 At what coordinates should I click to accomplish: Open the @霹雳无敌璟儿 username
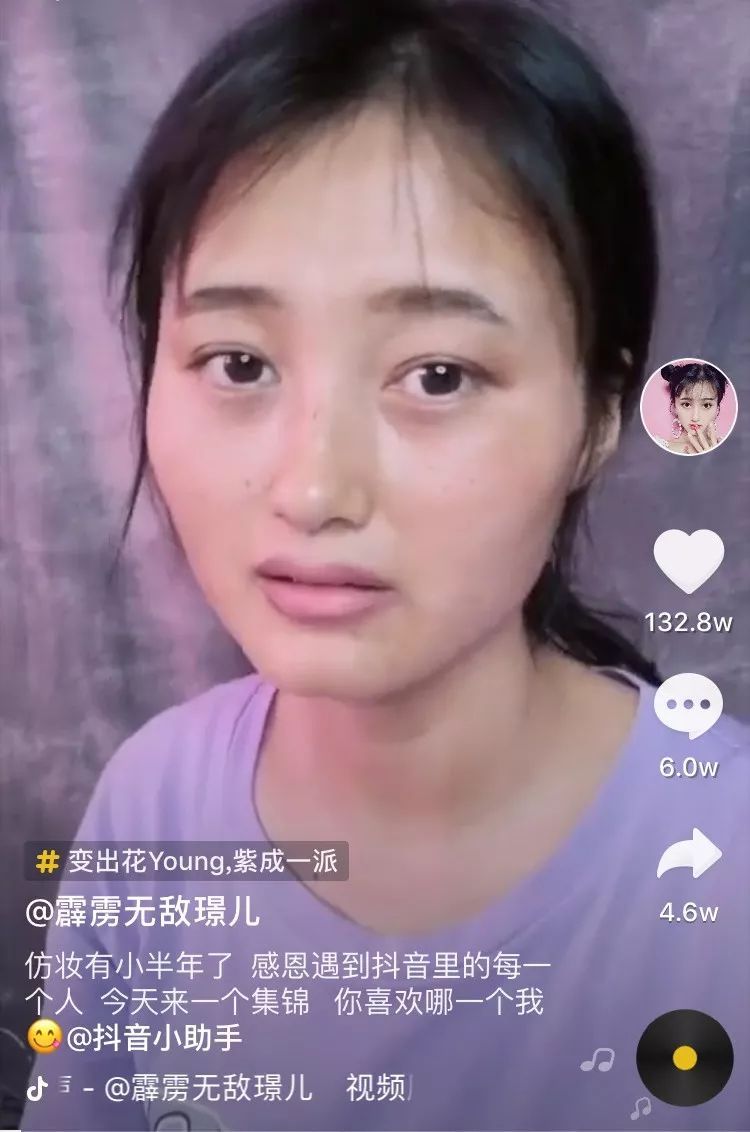[143, 912]
